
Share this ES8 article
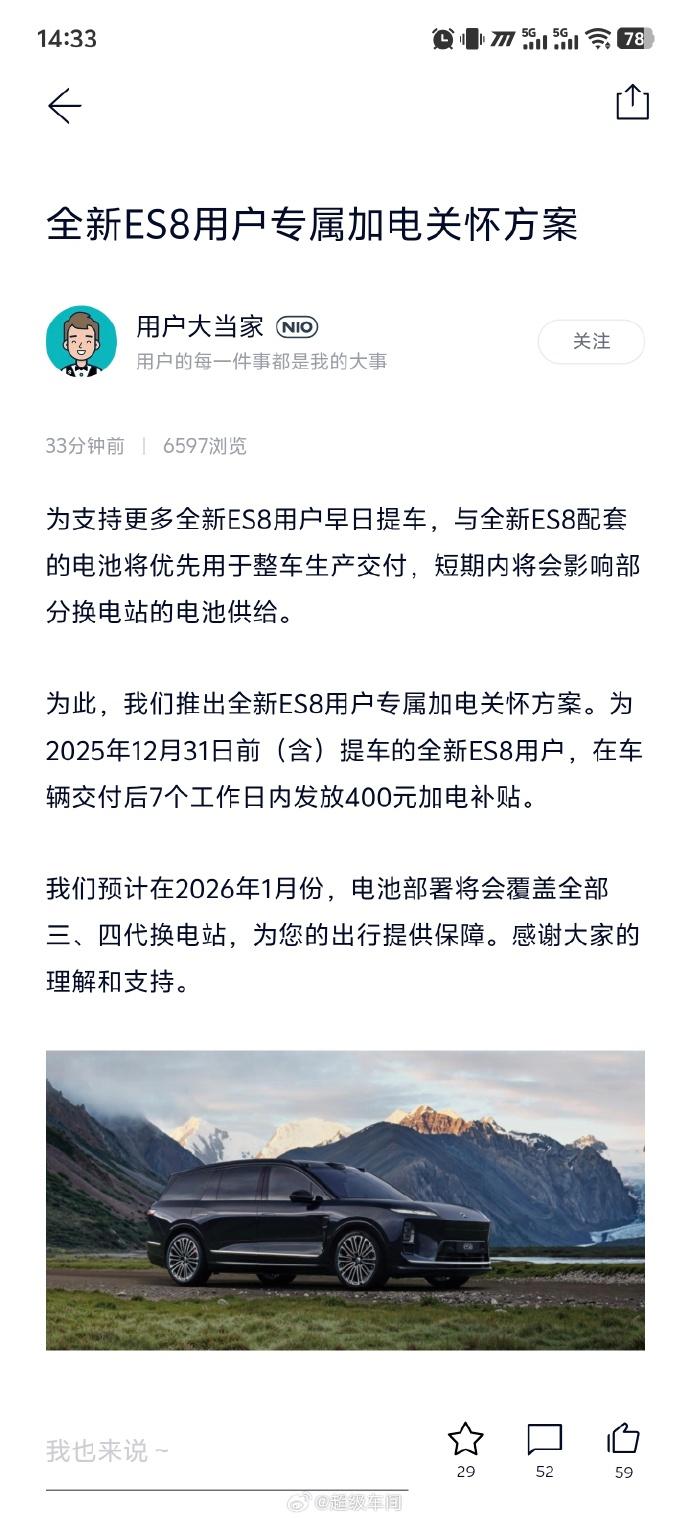(632, 102)
